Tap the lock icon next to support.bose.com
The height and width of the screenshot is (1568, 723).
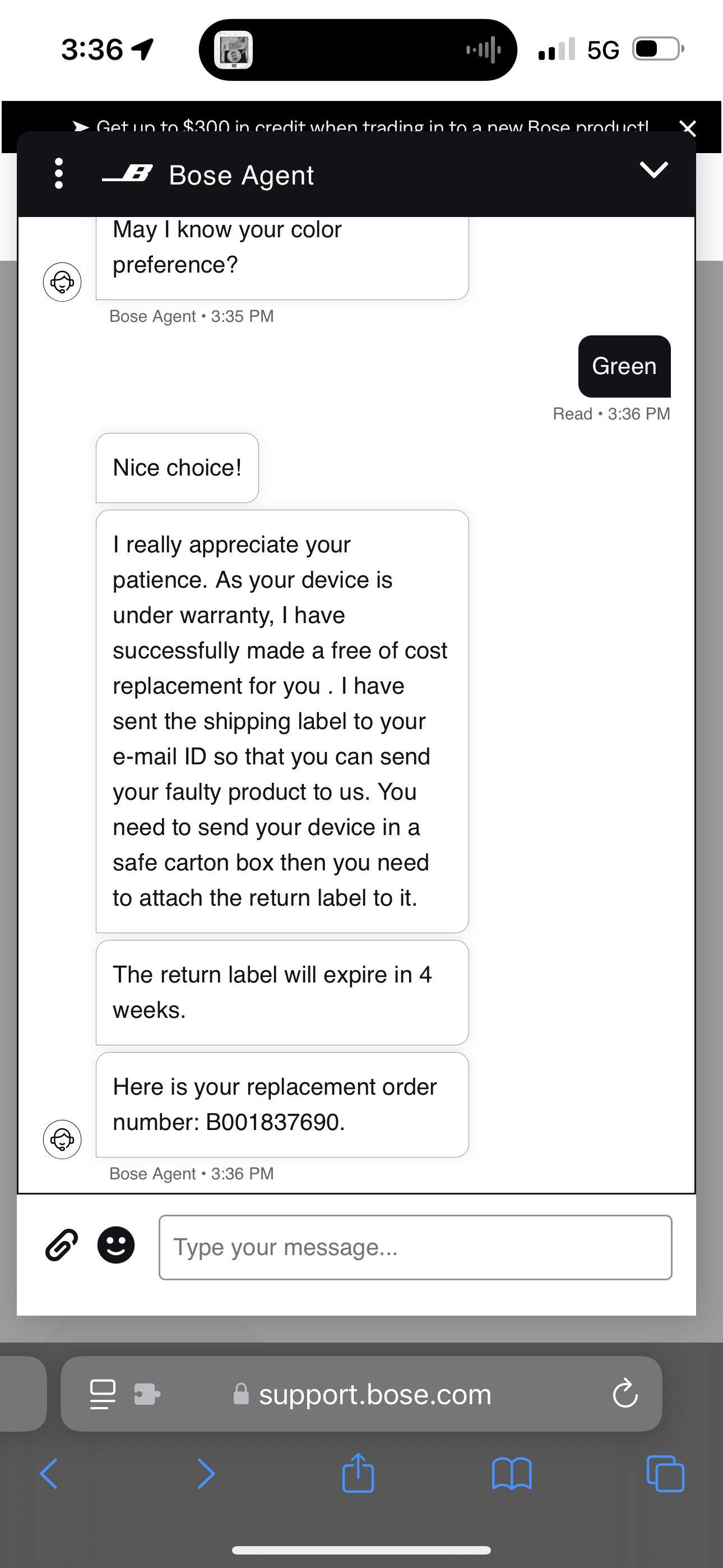[241, 1395]
